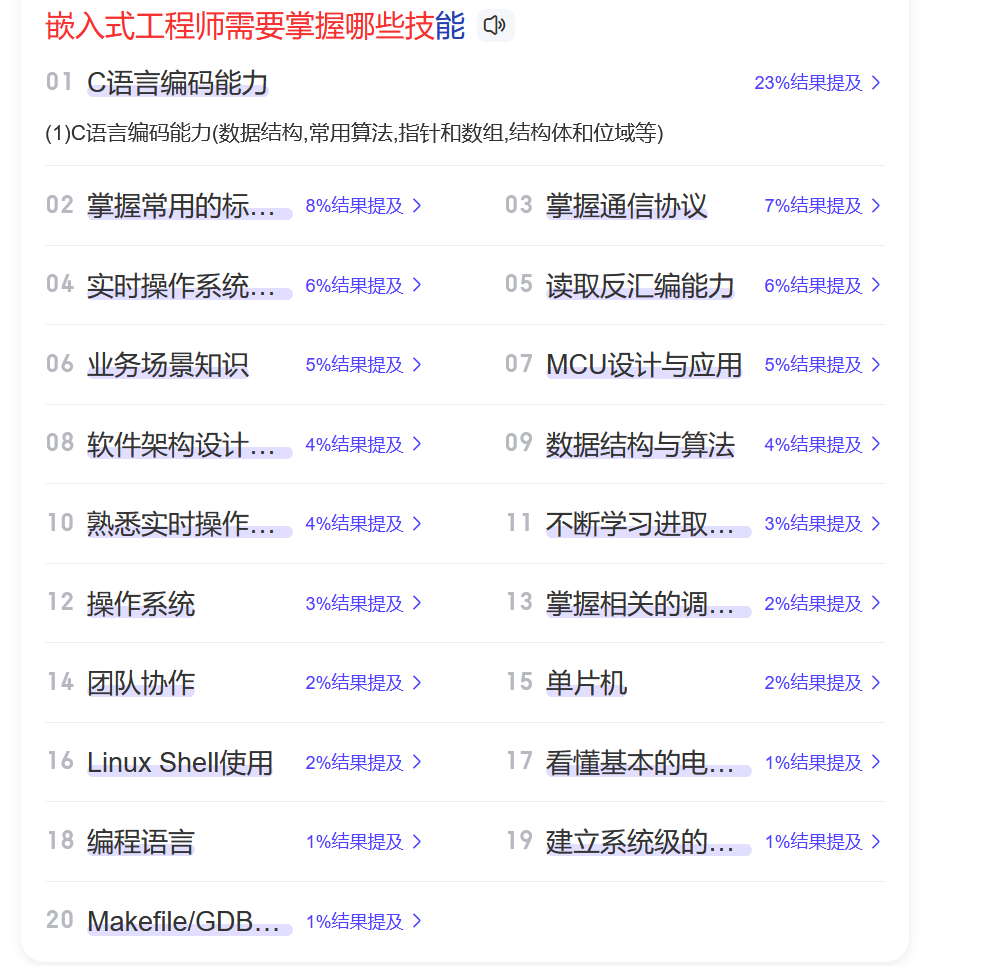Open item 15 单片机

[x=586, y=683]
